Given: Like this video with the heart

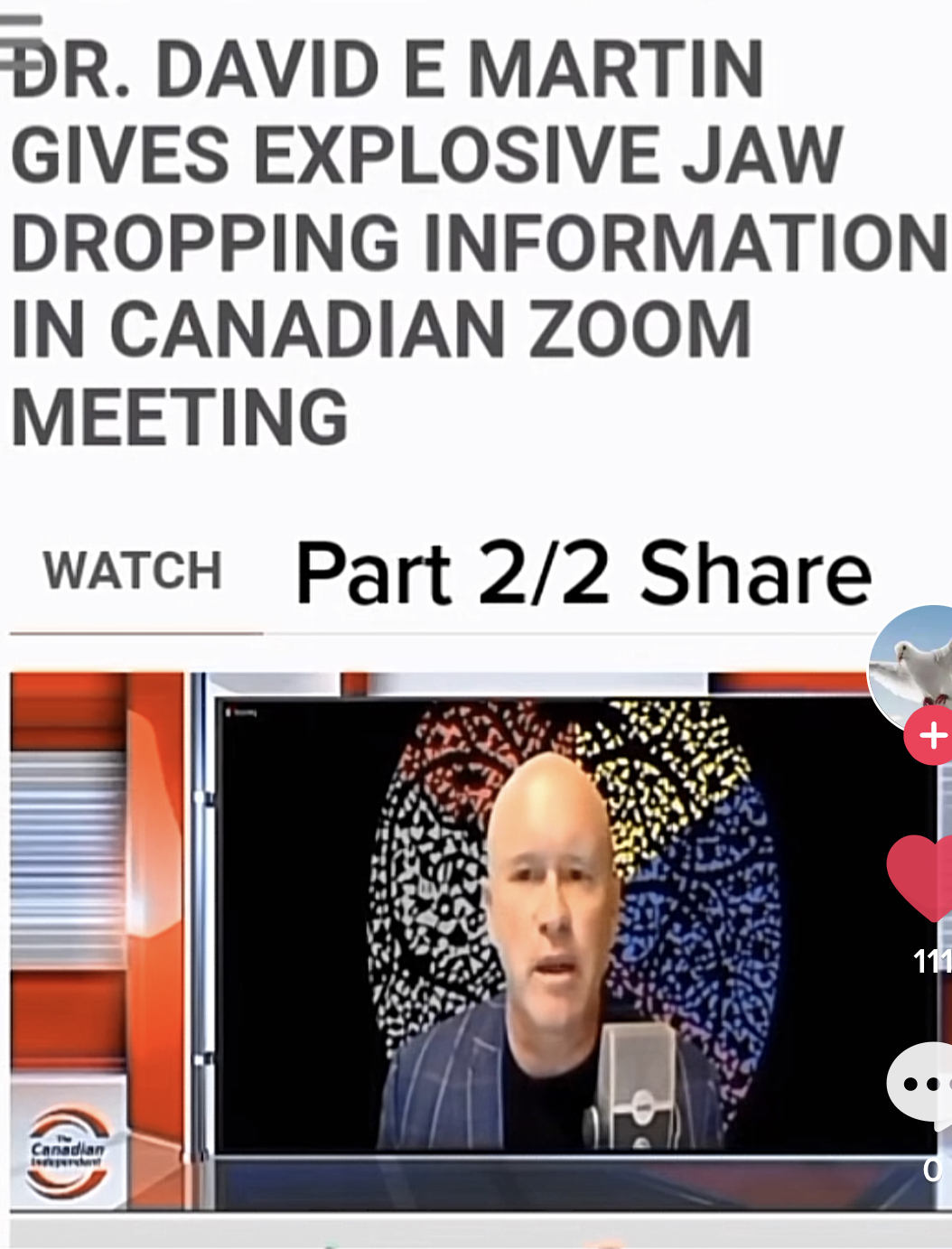Looking at the screenshot, I should coord(923,878).
